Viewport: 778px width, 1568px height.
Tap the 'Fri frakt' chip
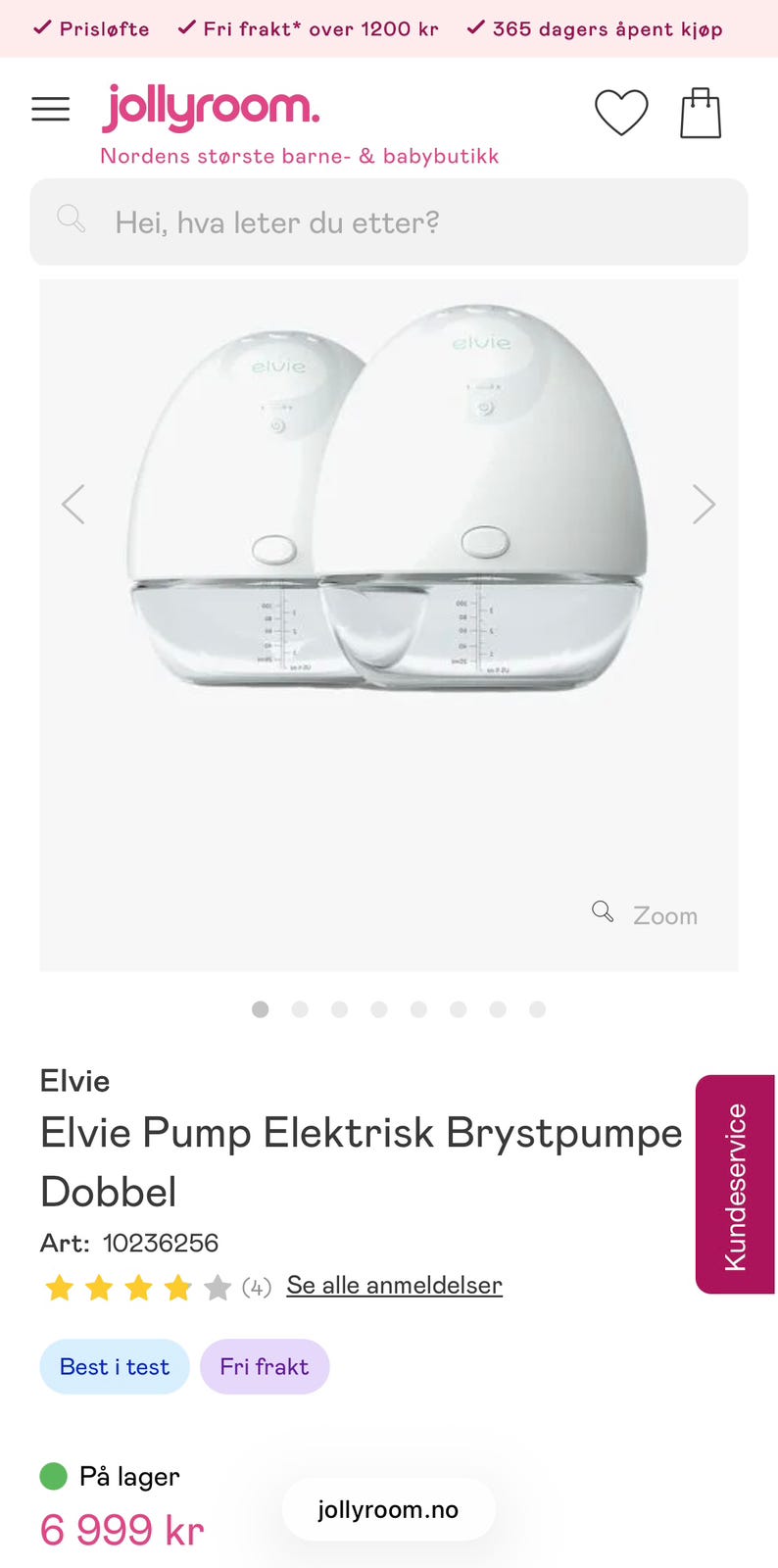click(x=265, y=1366)
